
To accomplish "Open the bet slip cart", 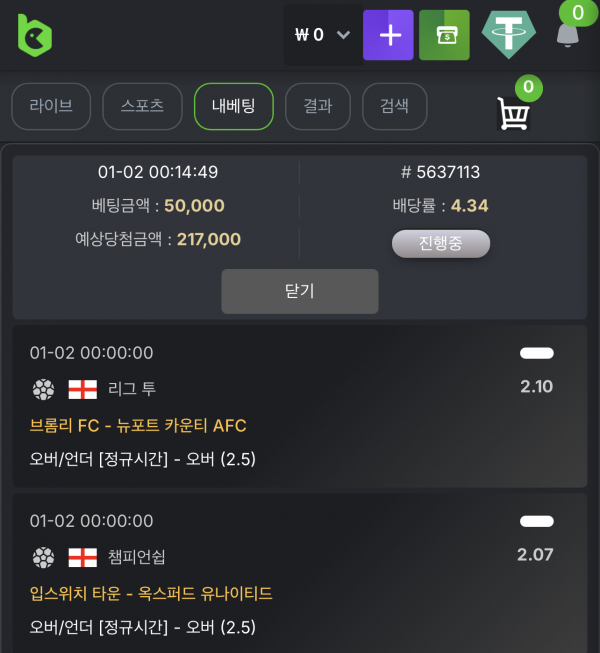I will tap(513, 111).
